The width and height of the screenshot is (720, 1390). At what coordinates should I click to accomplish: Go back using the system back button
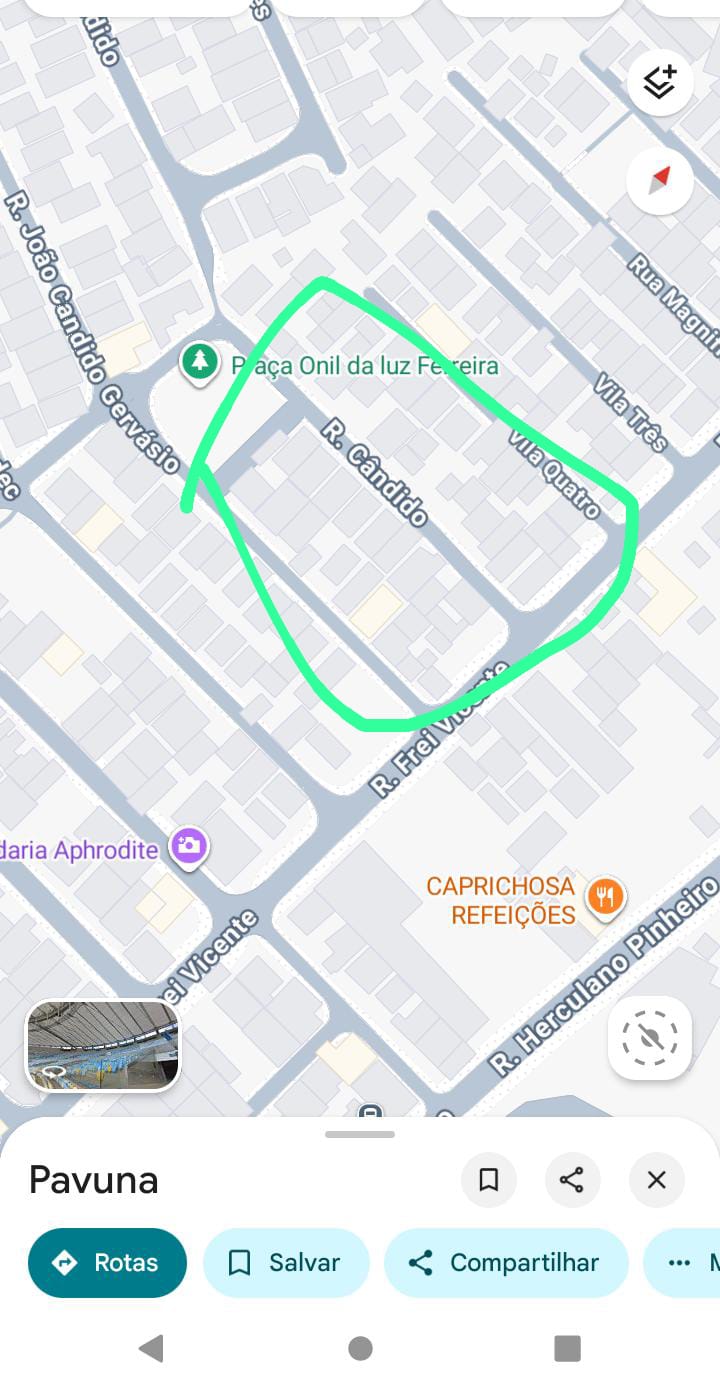(151, 1349)
